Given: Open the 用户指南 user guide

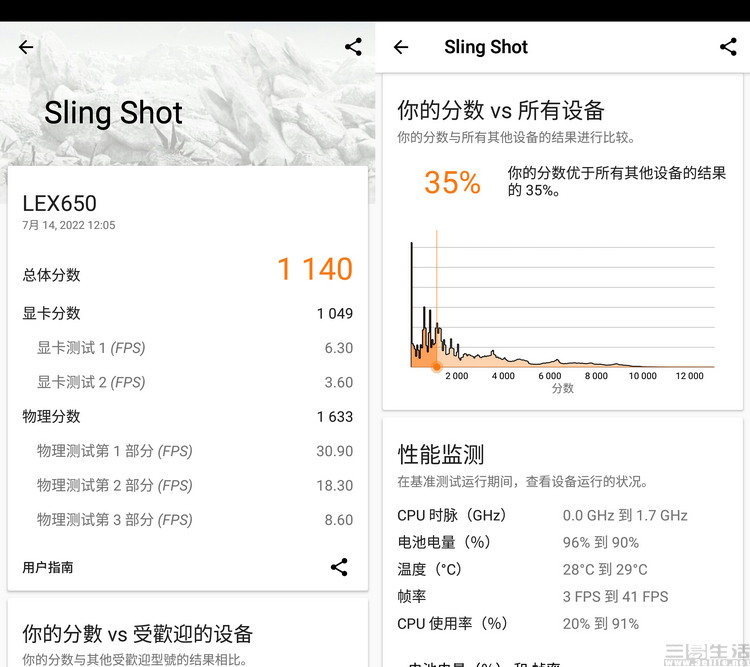Looking at the screenshot, I should pos(48,567).
